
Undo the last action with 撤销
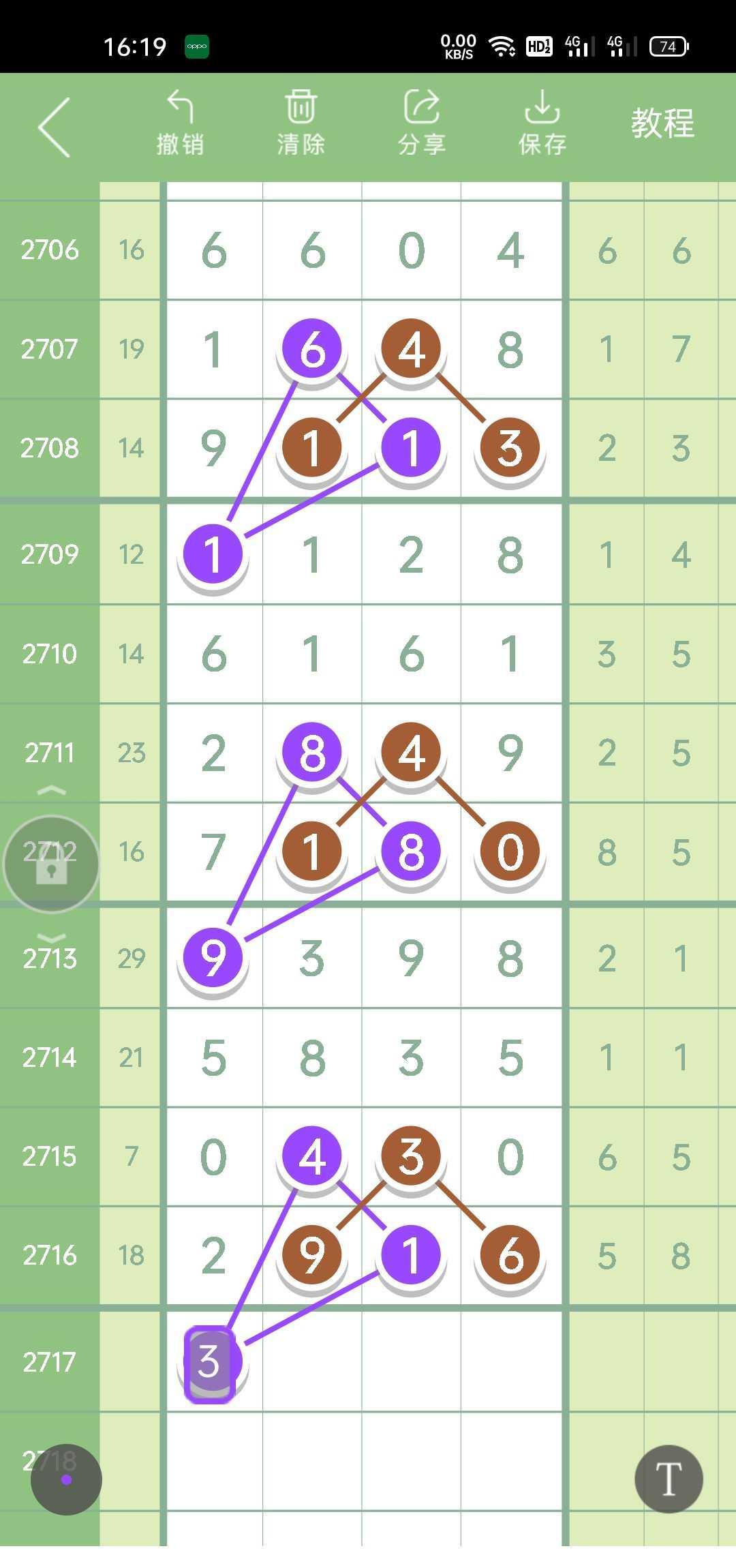[x=180, y=123]
